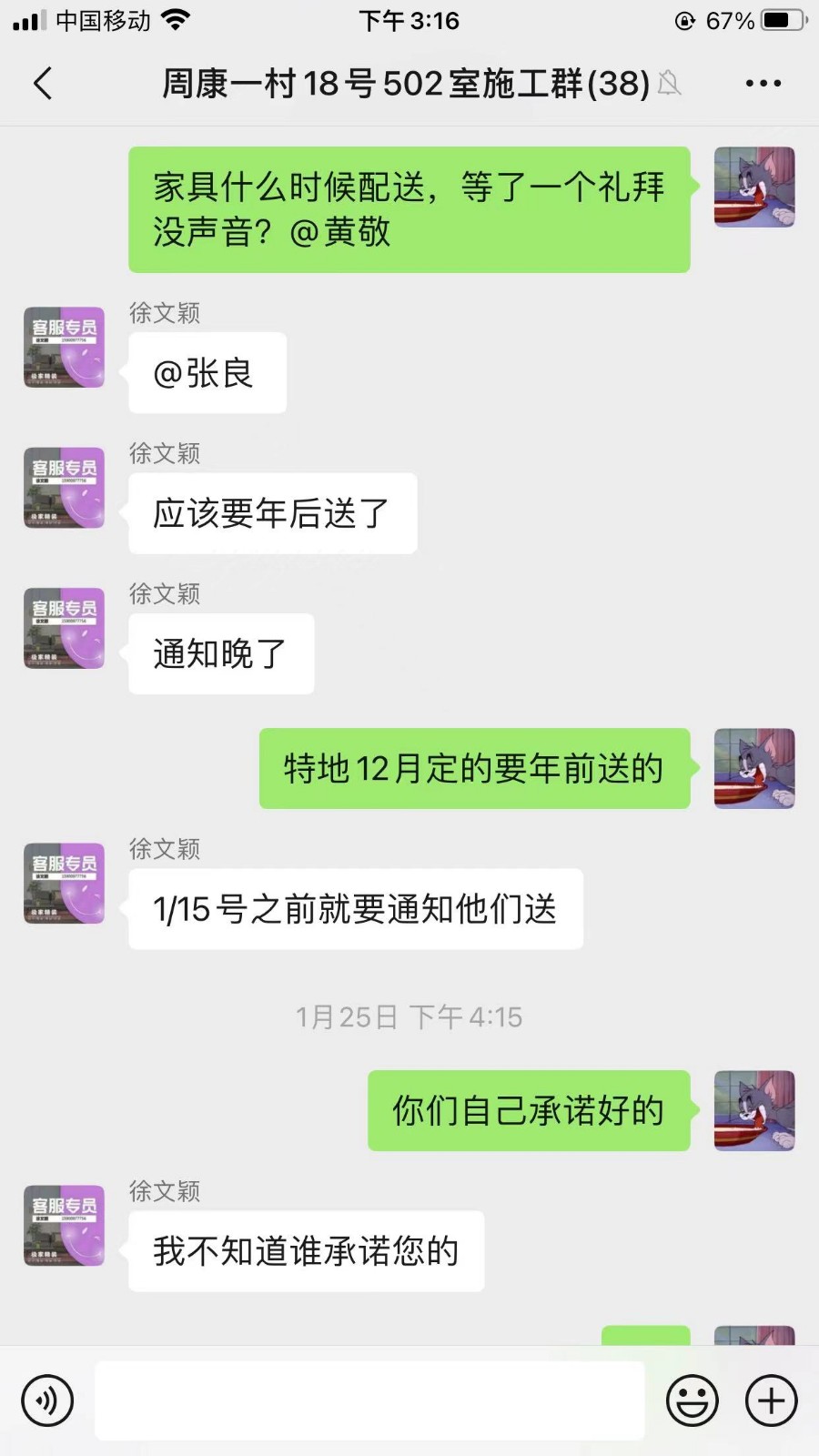Open my avatar beside '特地12月定的要年前送的'
This screenshot has width=819, height=1456.
point(754,768)
